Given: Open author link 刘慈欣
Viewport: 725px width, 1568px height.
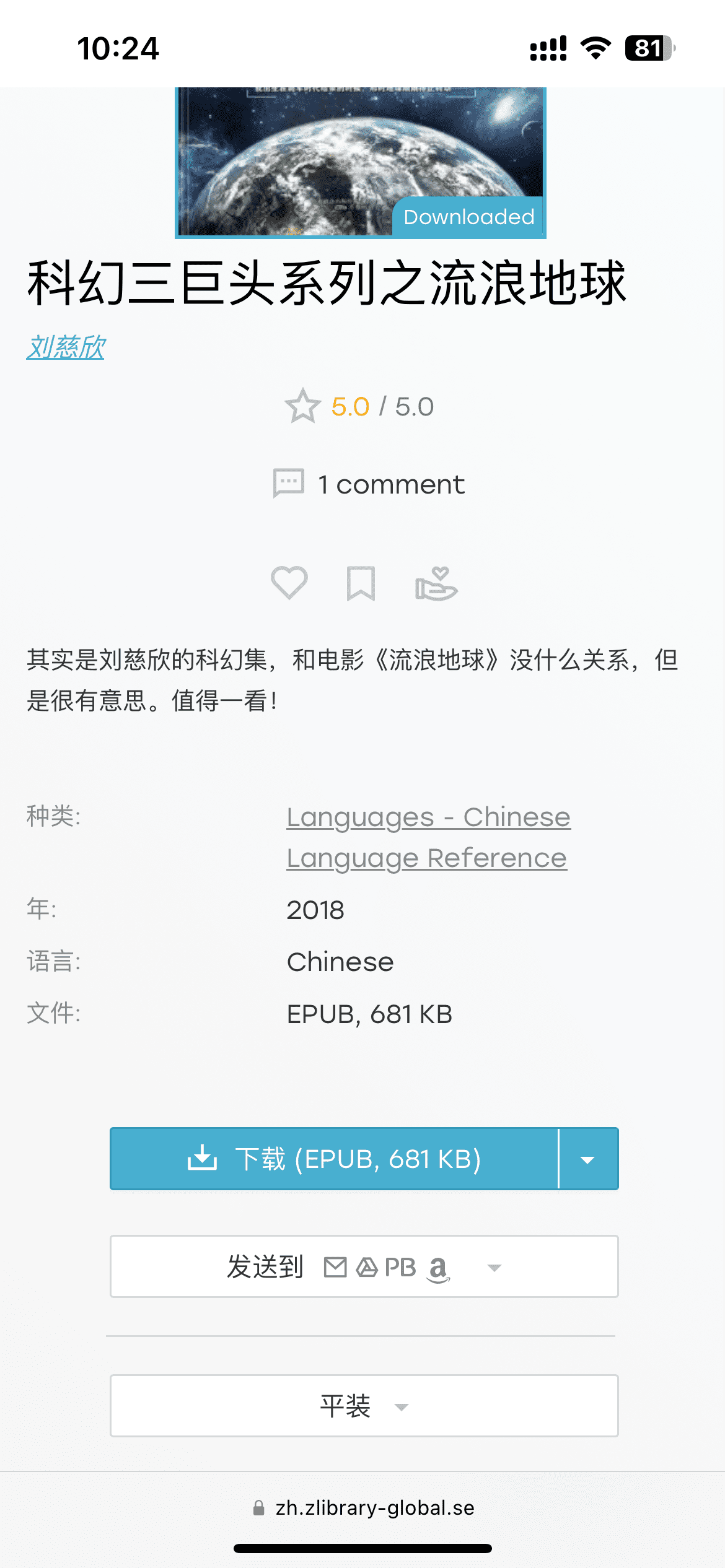Looking at the screenshot, I should pos(66,347).
